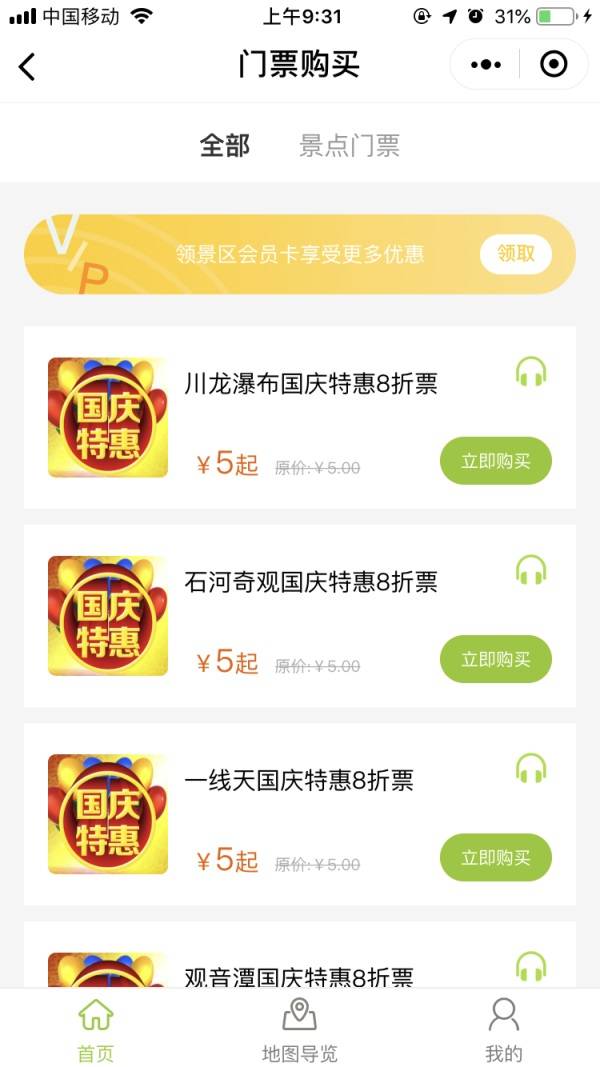Go back from 门票购买 page
The width and height of the screenshot is (600, 1067).
point(27,66)
